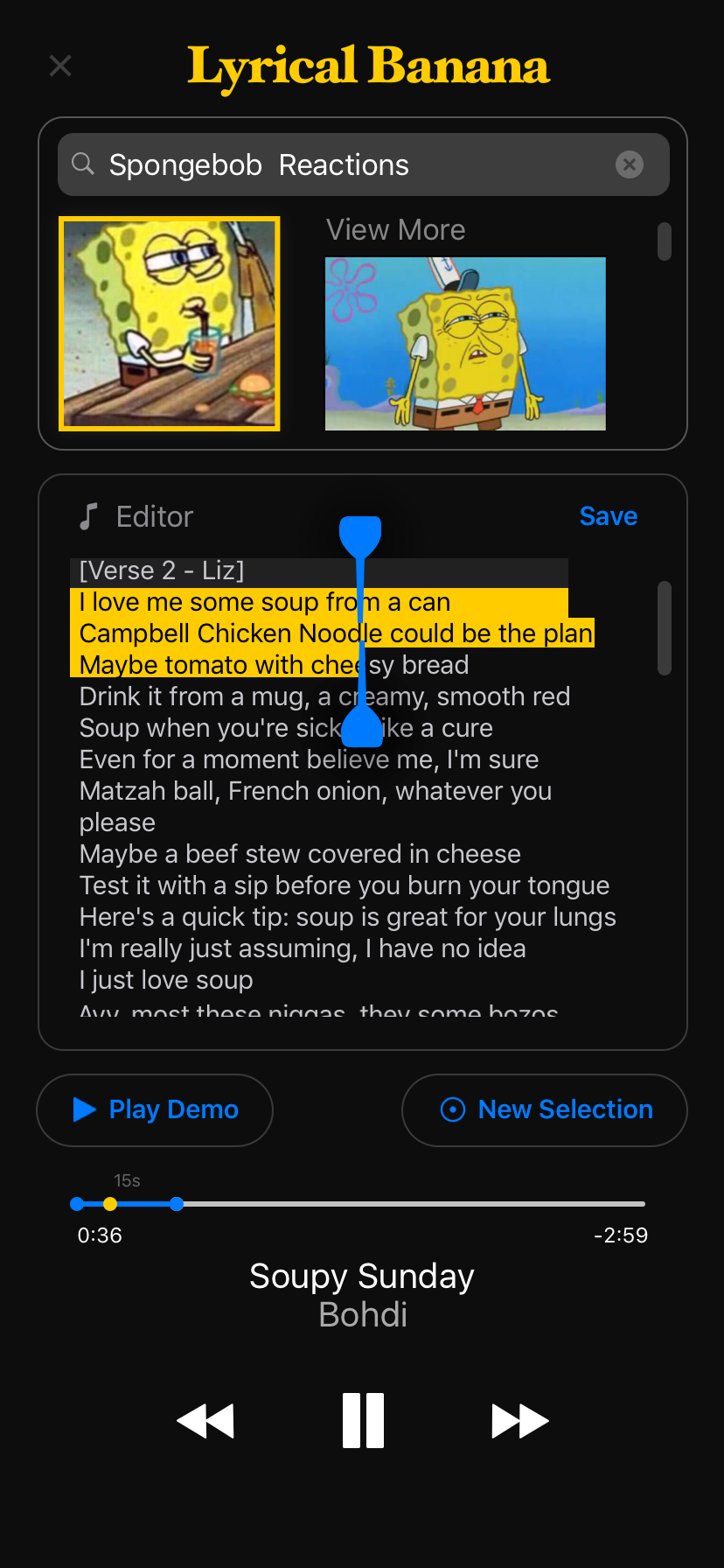724x1568 pixels.
Task: Close the Lyrical Banana editor screen
Action: pos(60,66)
